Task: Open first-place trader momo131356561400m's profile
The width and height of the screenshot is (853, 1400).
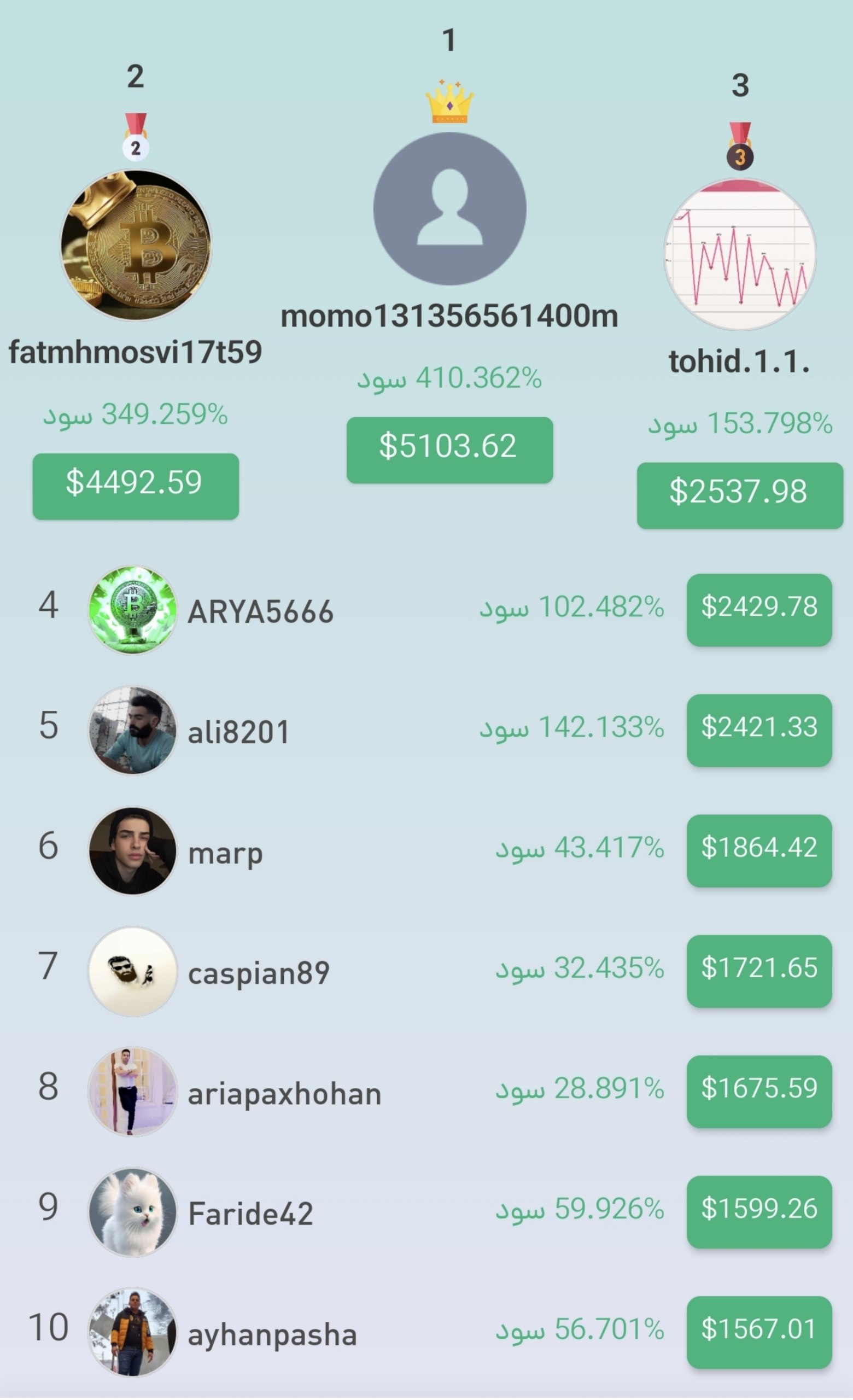Action: (449, 209)
